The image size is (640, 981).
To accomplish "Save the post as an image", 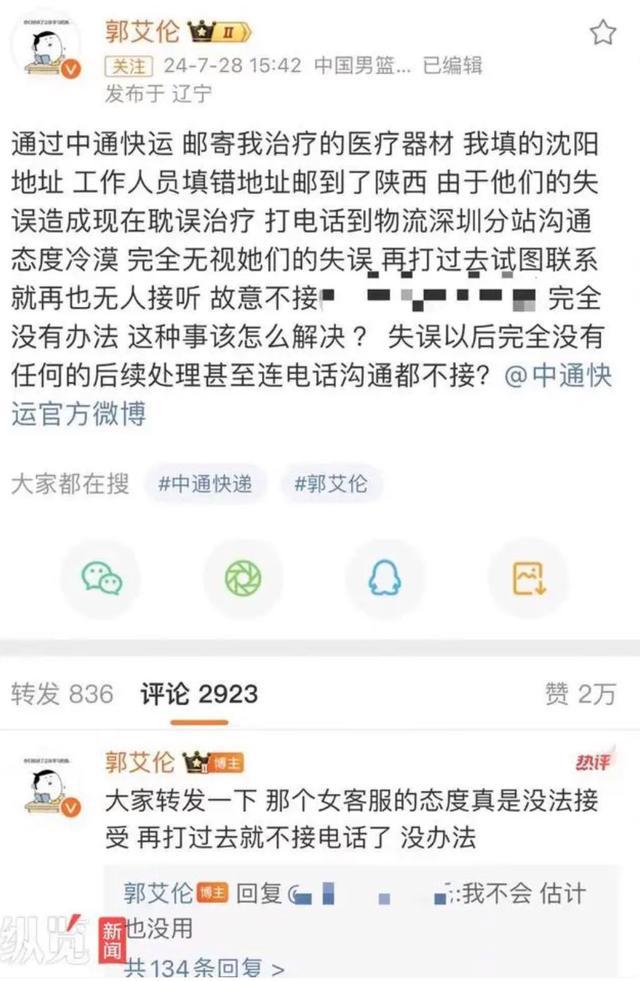I will (527, 578).
